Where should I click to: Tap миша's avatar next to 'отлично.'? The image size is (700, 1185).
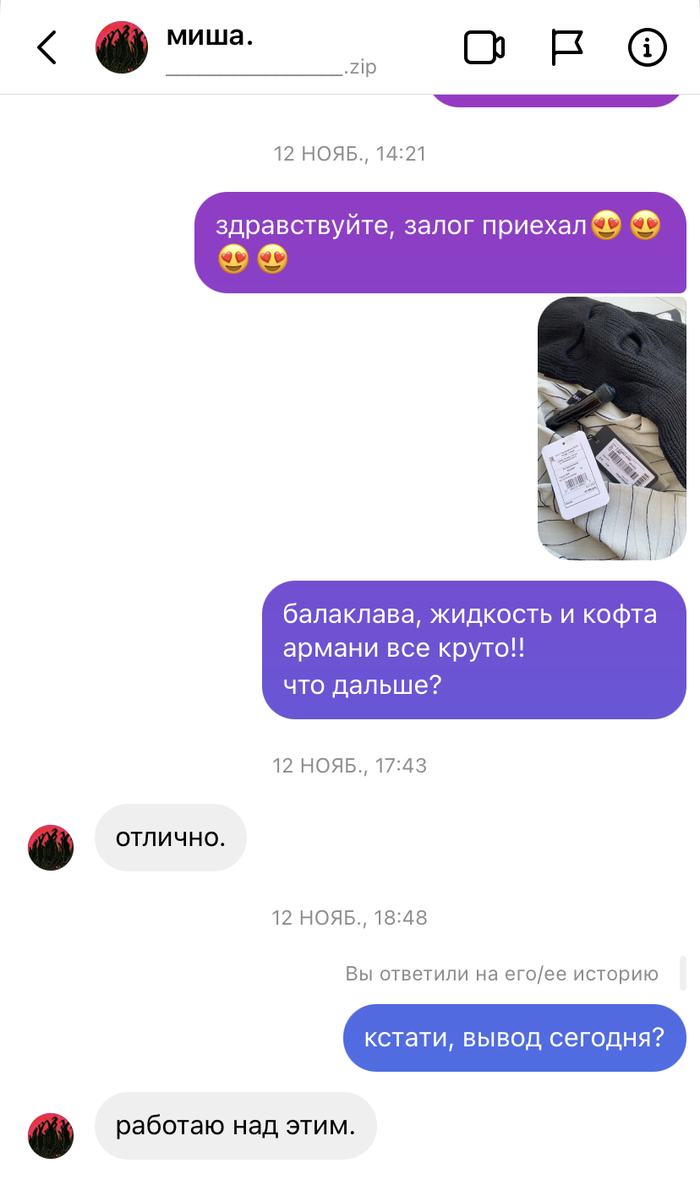(51, 848)
